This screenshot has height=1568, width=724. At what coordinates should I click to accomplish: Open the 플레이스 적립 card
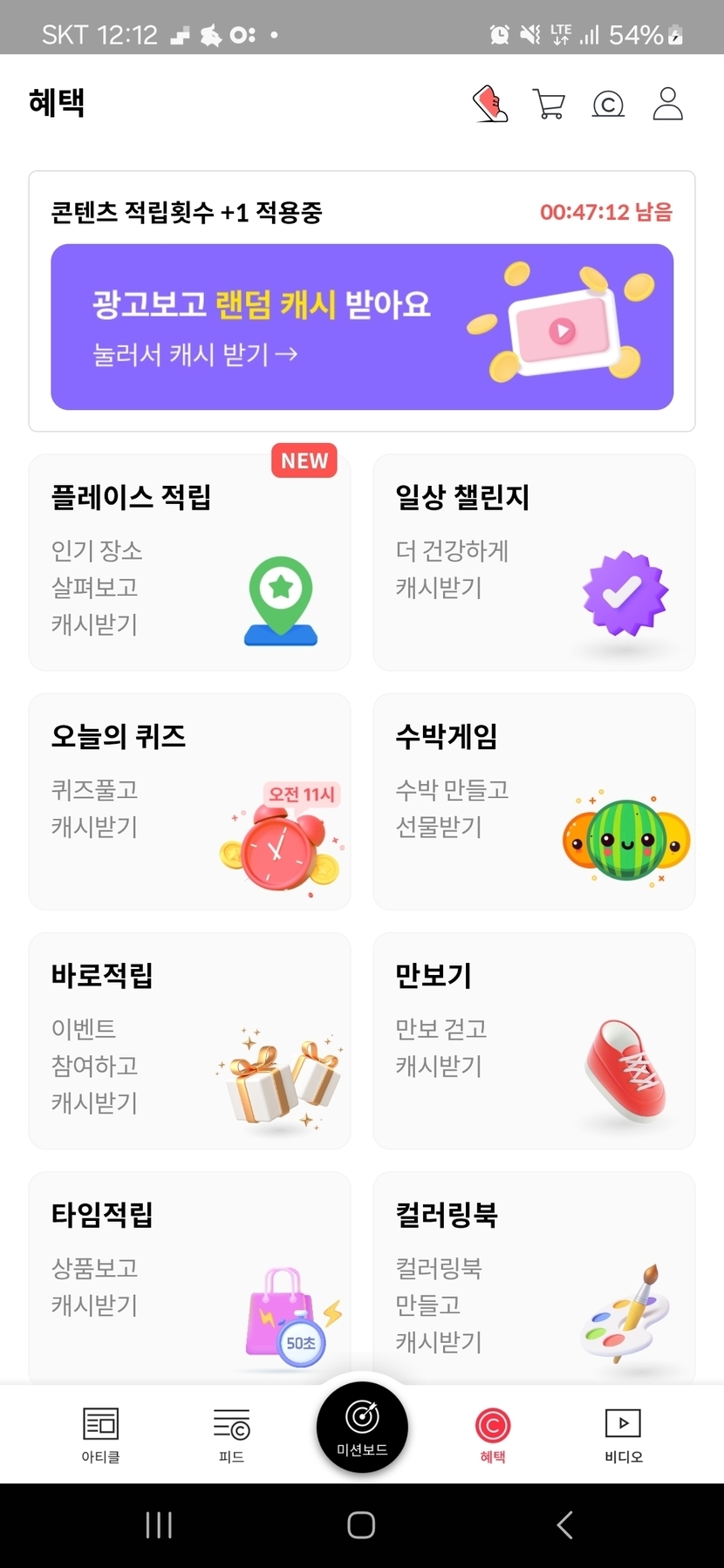coord(189,562)
